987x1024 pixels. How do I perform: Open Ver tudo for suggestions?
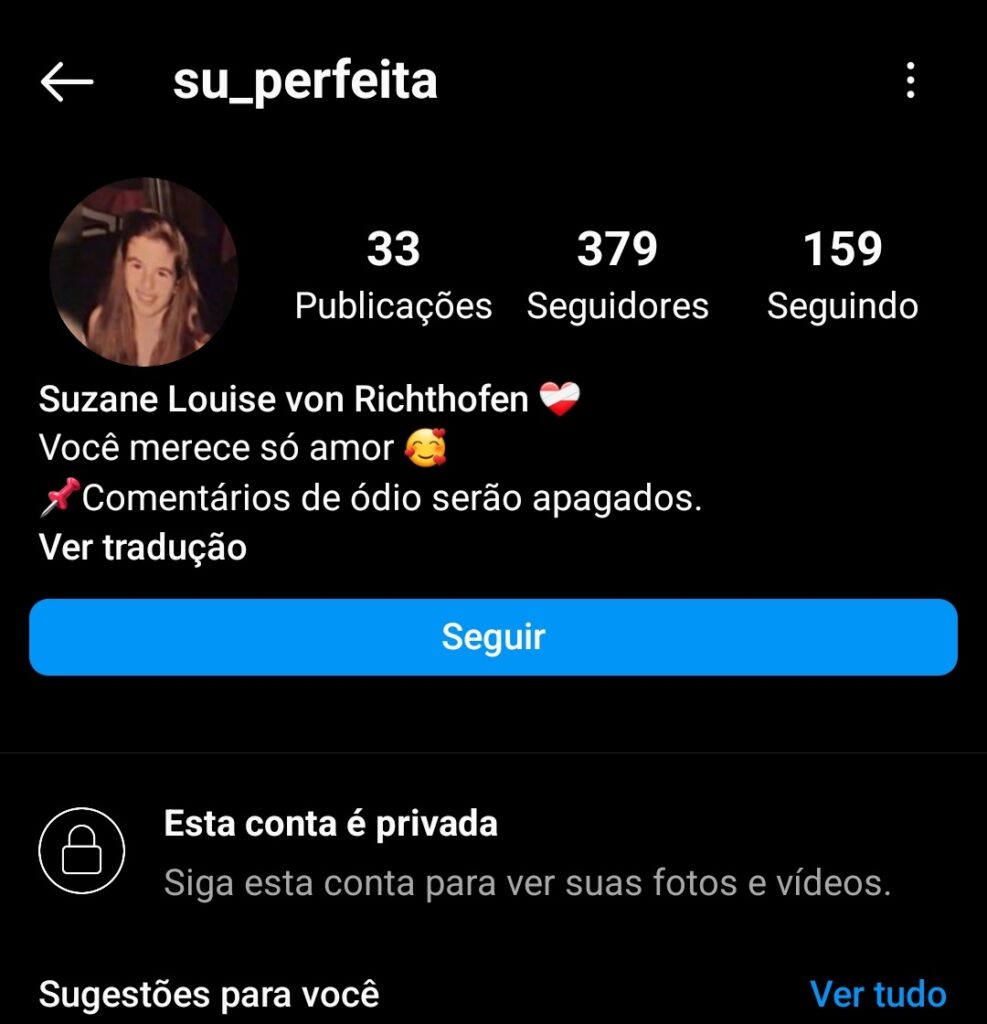click(877, 994)
